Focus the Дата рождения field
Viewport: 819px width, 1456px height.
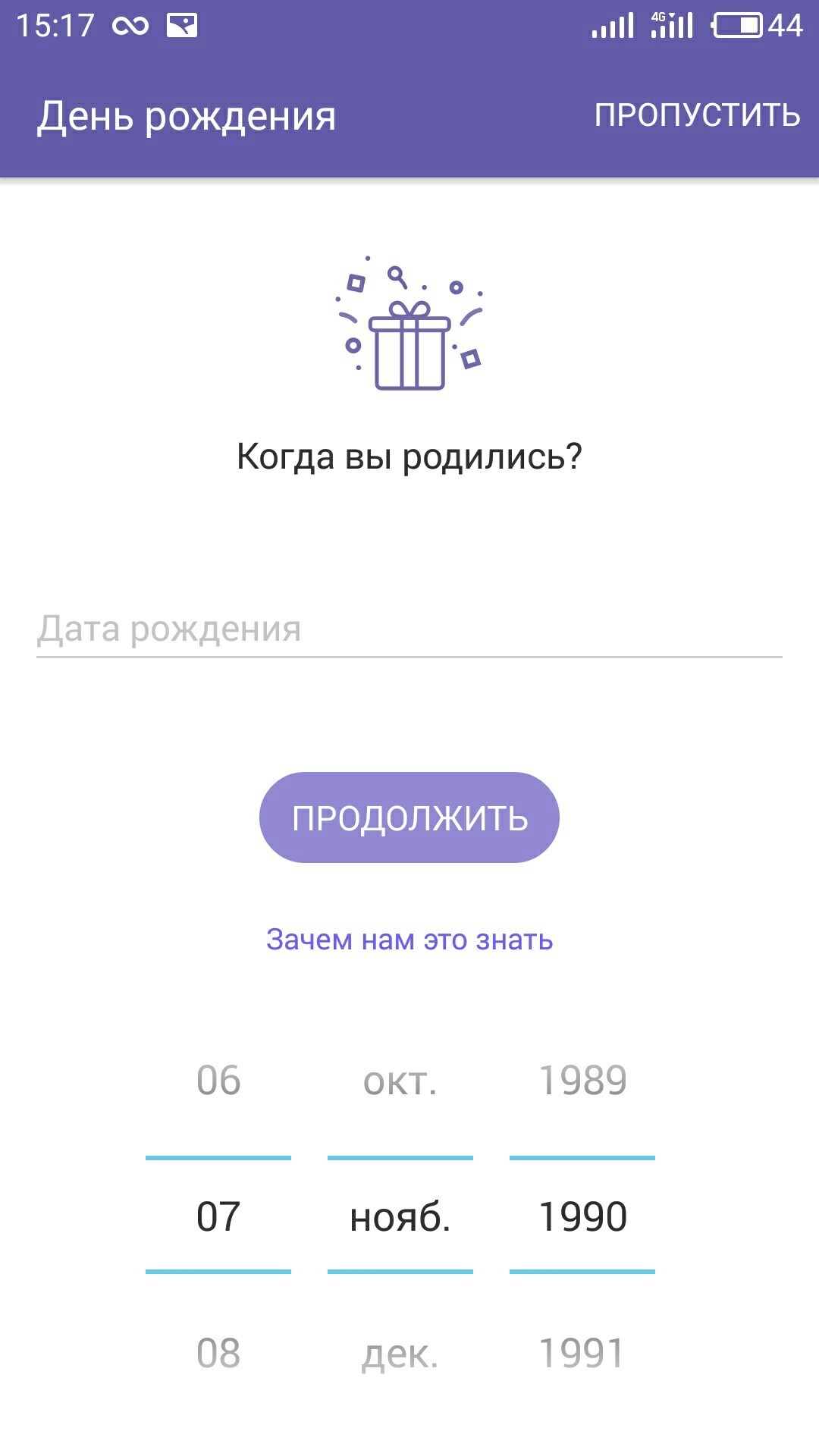pyautogui.click(x=409, y=629)
